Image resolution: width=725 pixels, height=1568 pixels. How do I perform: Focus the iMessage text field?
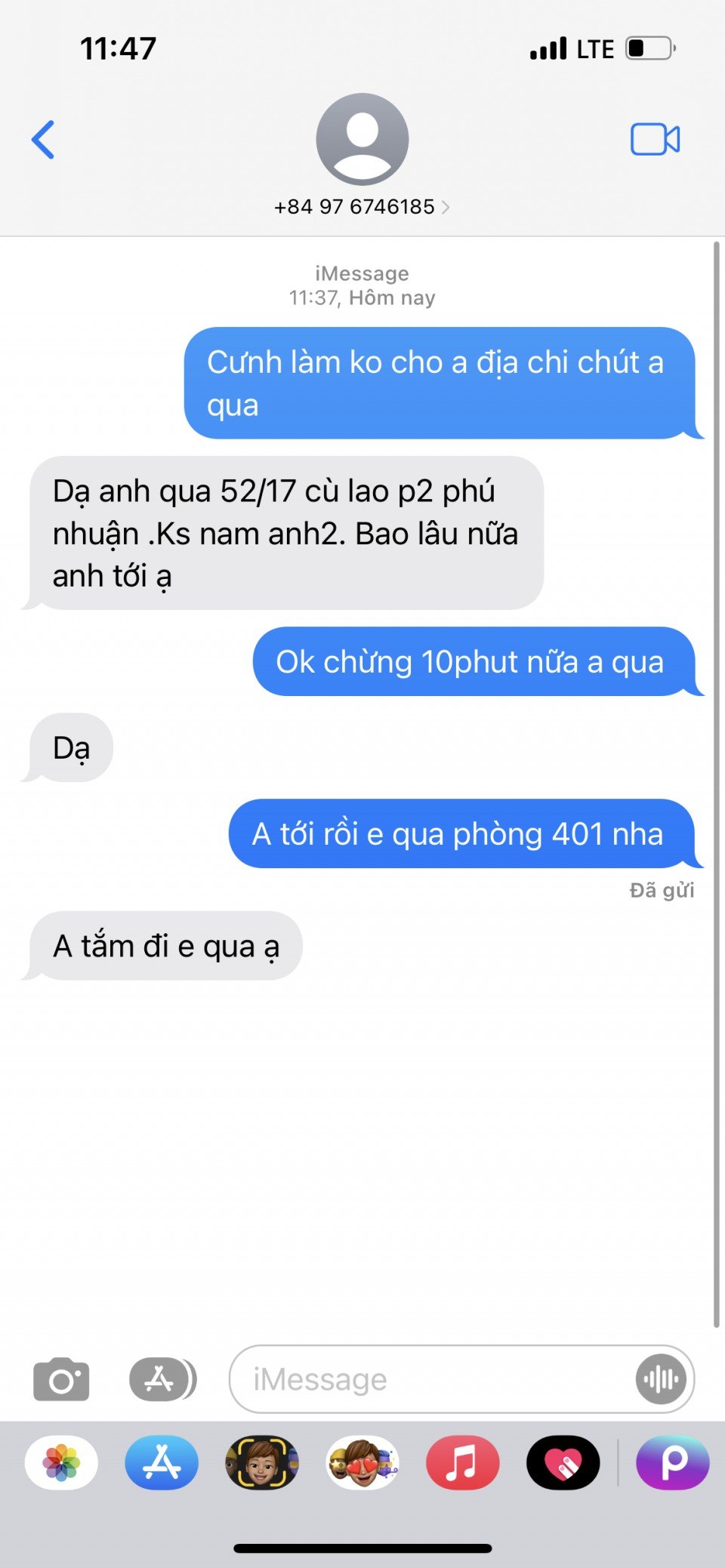click(430, 1379)
